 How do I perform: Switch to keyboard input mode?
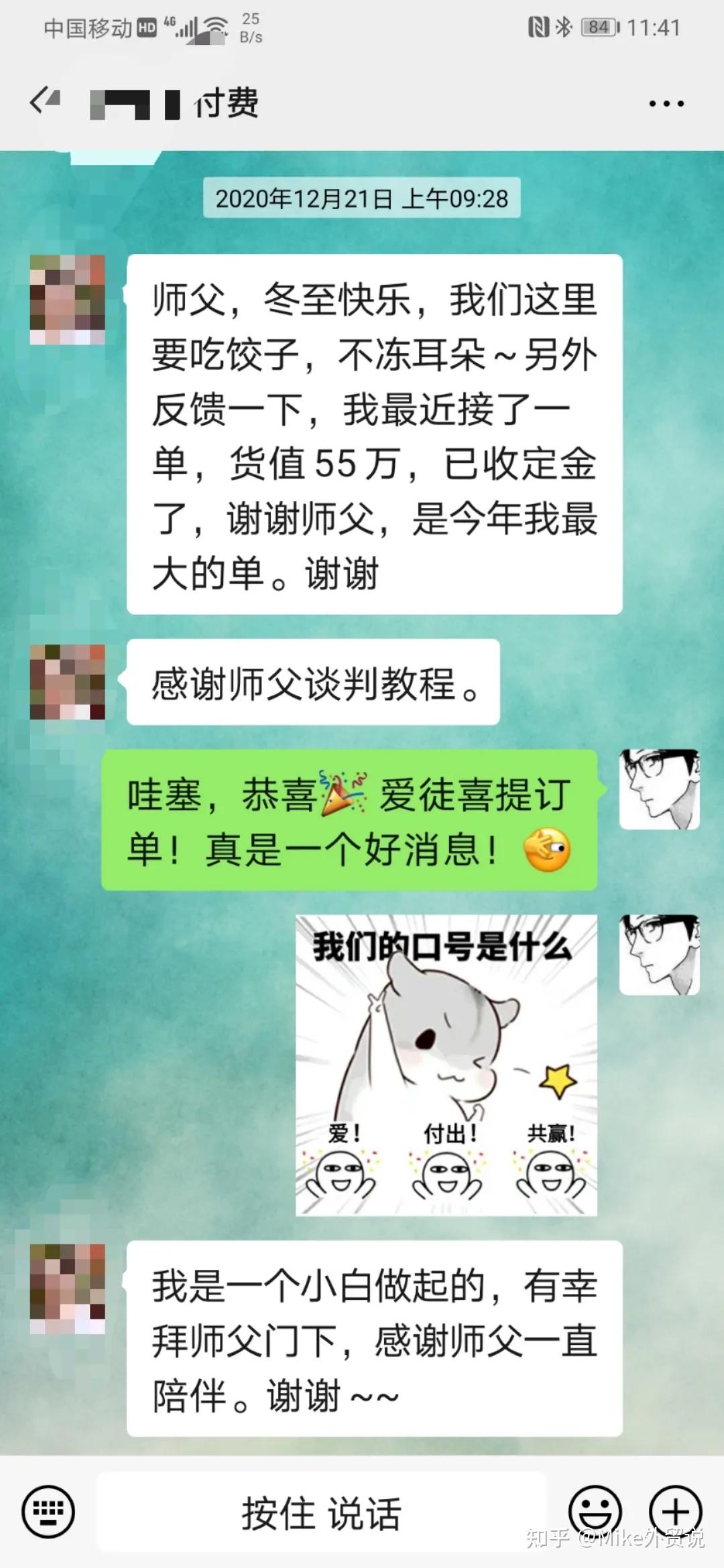coord(48,1511)
